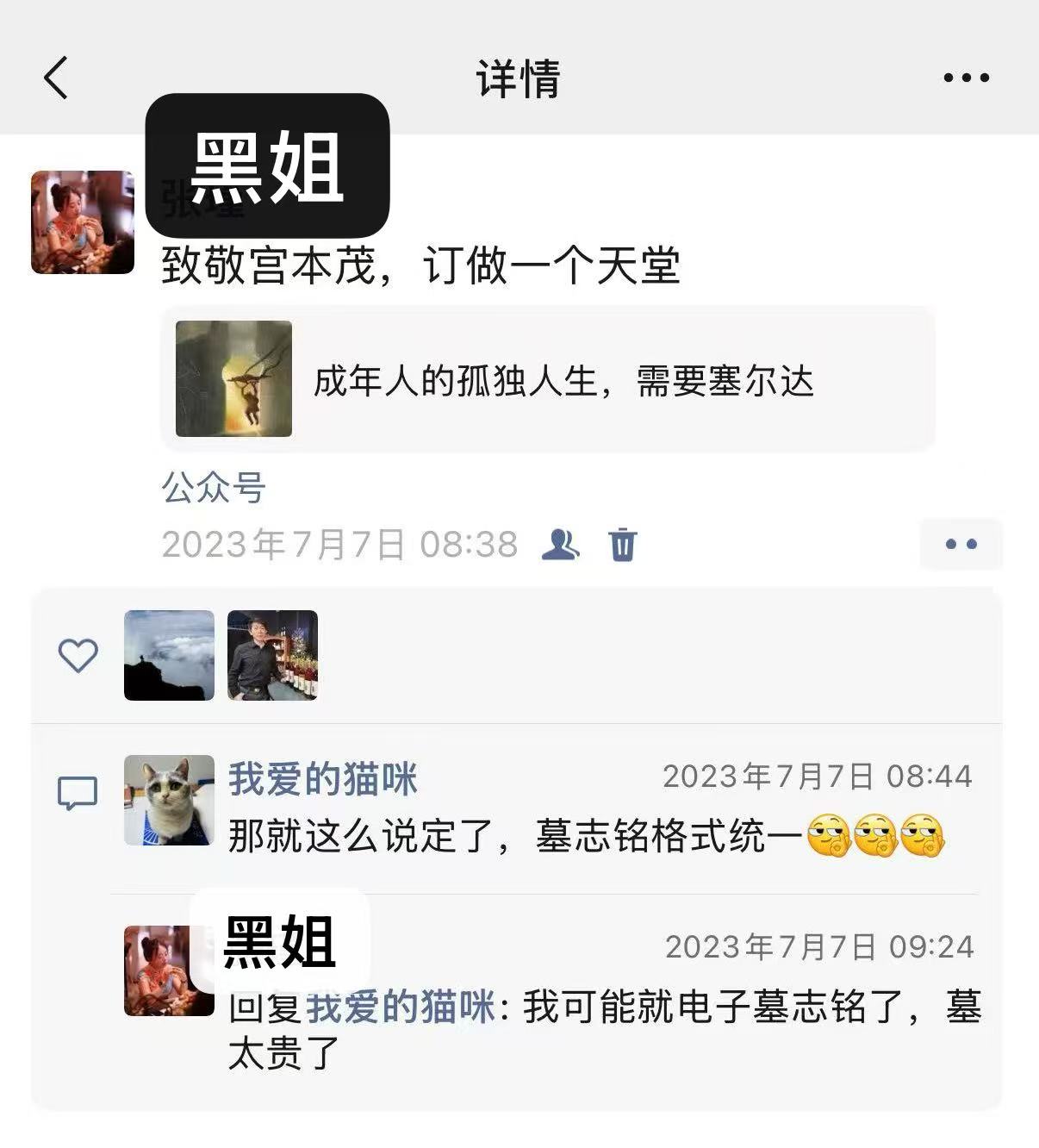
Task: Go back using the top-left arrow
Action: click(x=56, y=78)
